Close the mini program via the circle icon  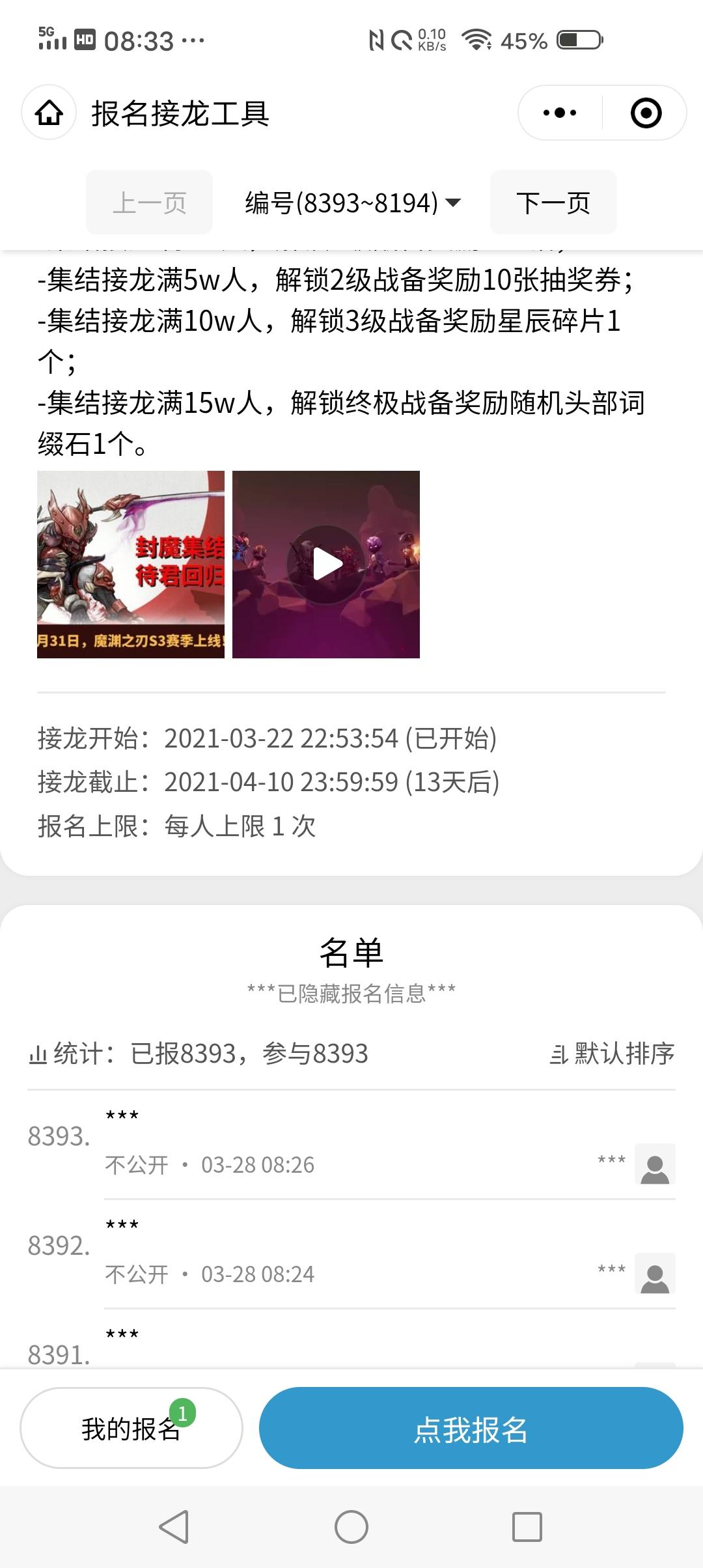point(646,113)
